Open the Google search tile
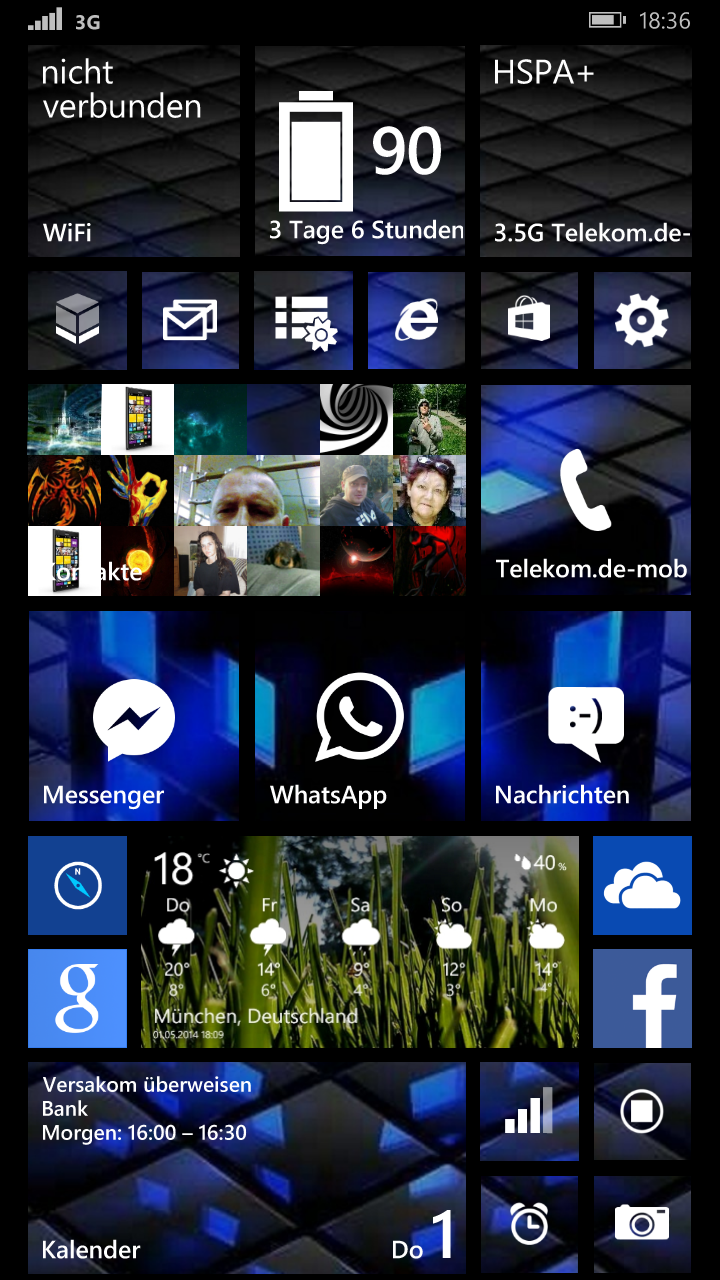This screenshot has width=720, height=1280. click(77, 998)
